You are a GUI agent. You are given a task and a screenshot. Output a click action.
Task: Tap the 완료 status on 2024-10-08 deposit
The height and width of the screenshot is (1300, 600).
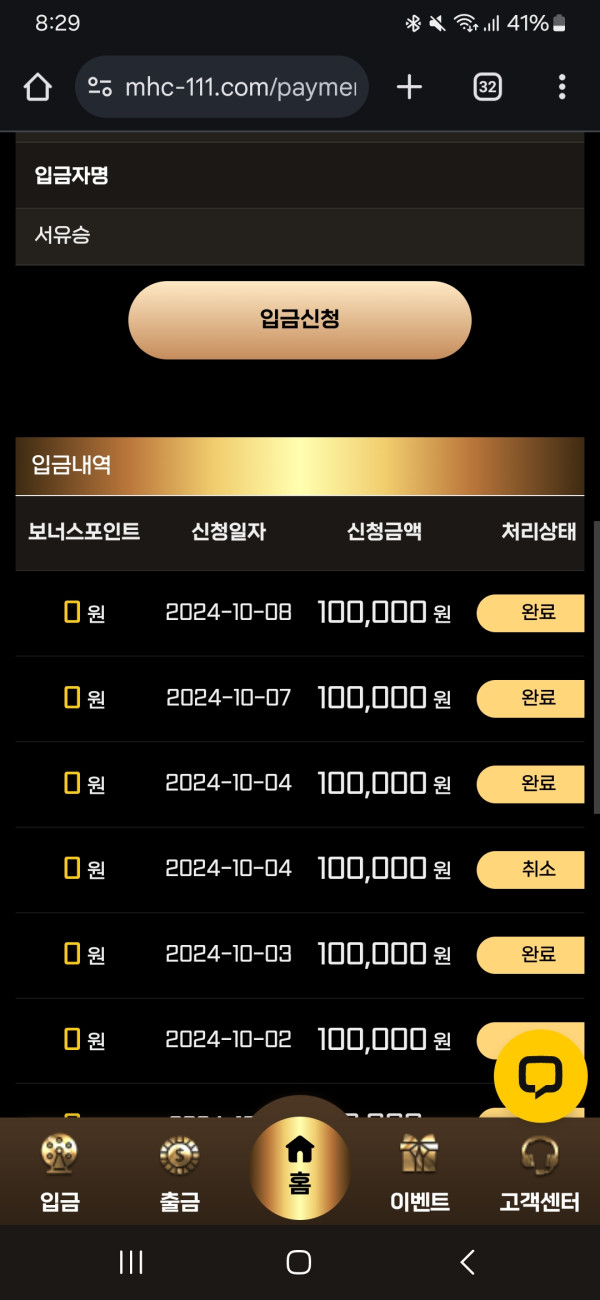531,612
